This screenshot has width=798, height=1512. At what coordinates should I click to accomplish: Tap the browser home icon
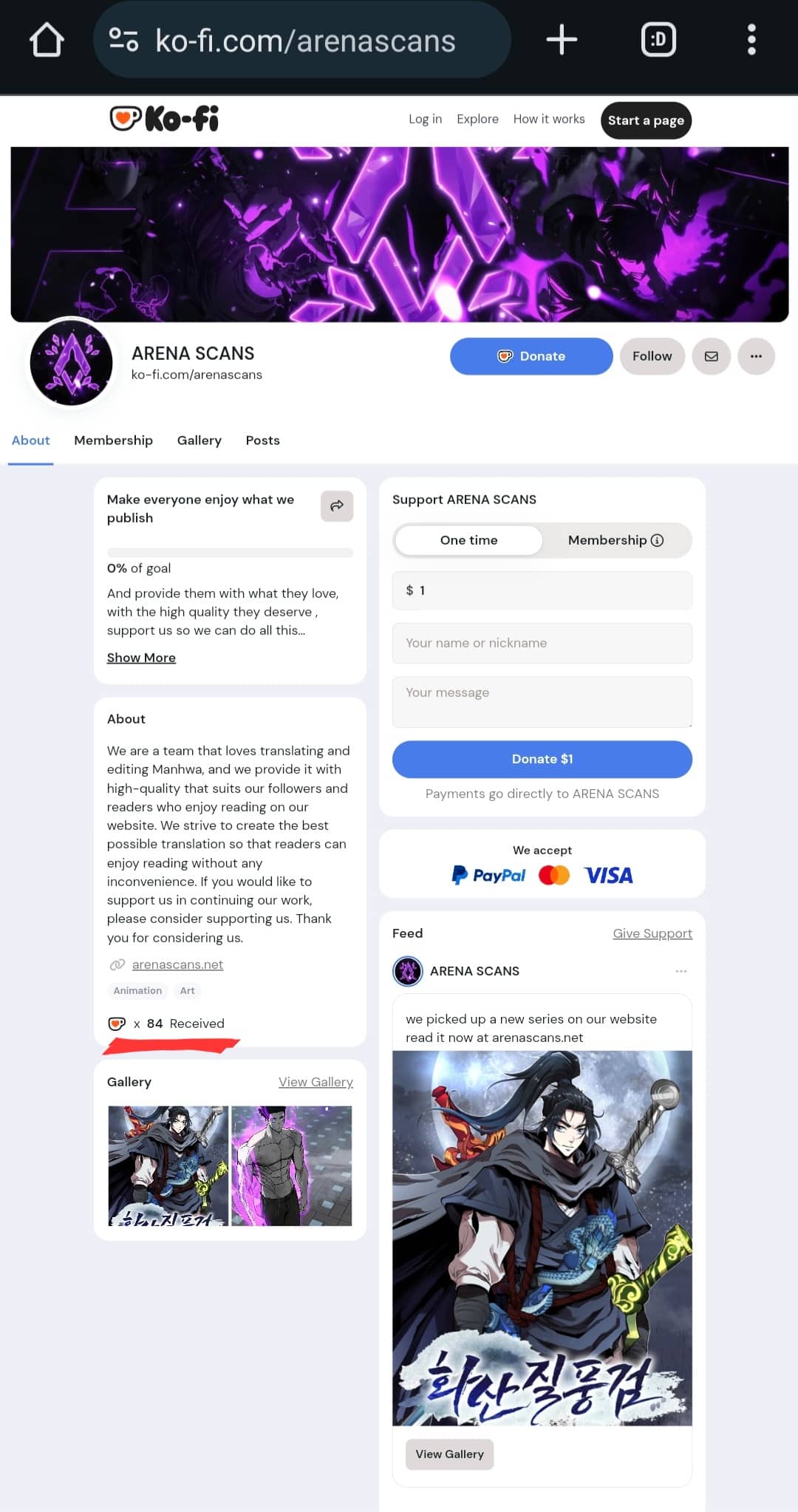click(47, 40)
